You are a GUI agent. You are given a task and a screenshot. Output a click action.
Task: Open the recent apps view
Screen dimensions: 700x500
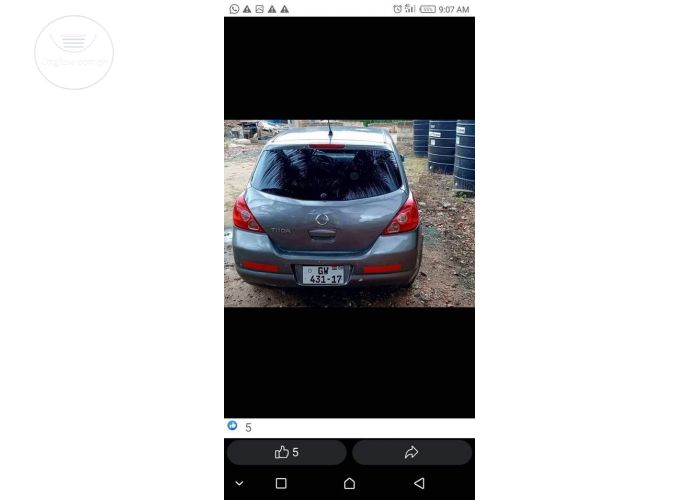[x=281, y=483]
